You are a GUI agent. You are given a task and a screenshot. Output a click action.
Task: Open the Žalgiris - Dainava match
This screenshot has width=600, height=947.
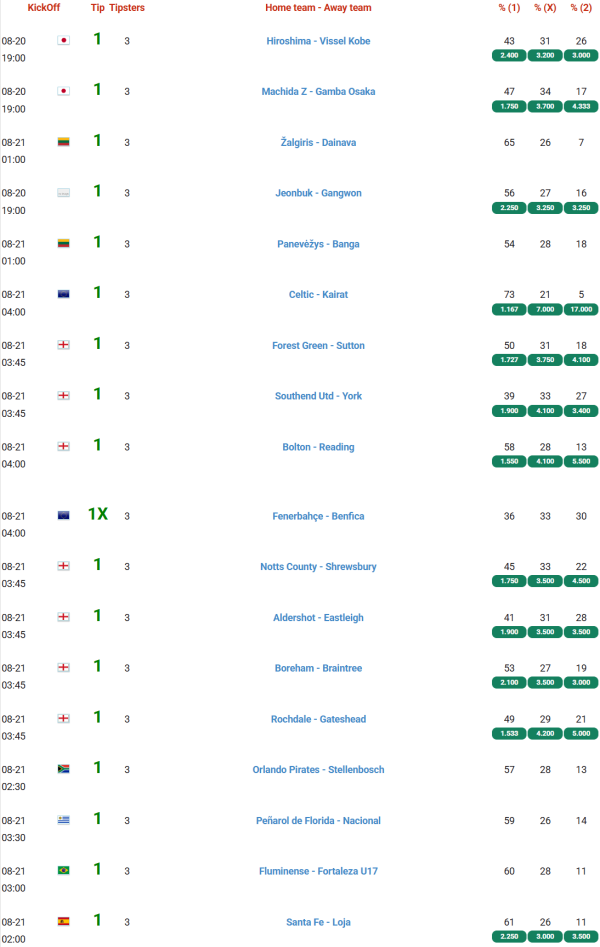coord(318,143)
